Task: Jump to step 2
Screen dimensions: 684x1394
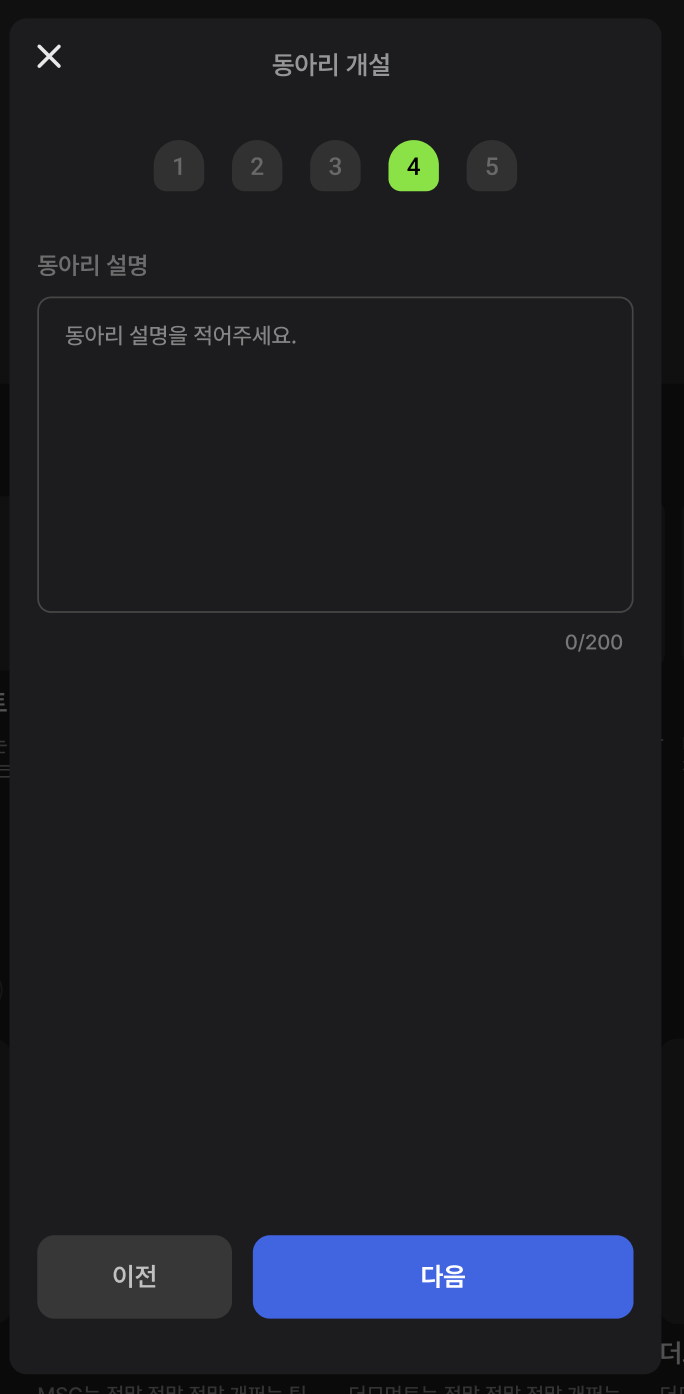Action: coord(257,166)
